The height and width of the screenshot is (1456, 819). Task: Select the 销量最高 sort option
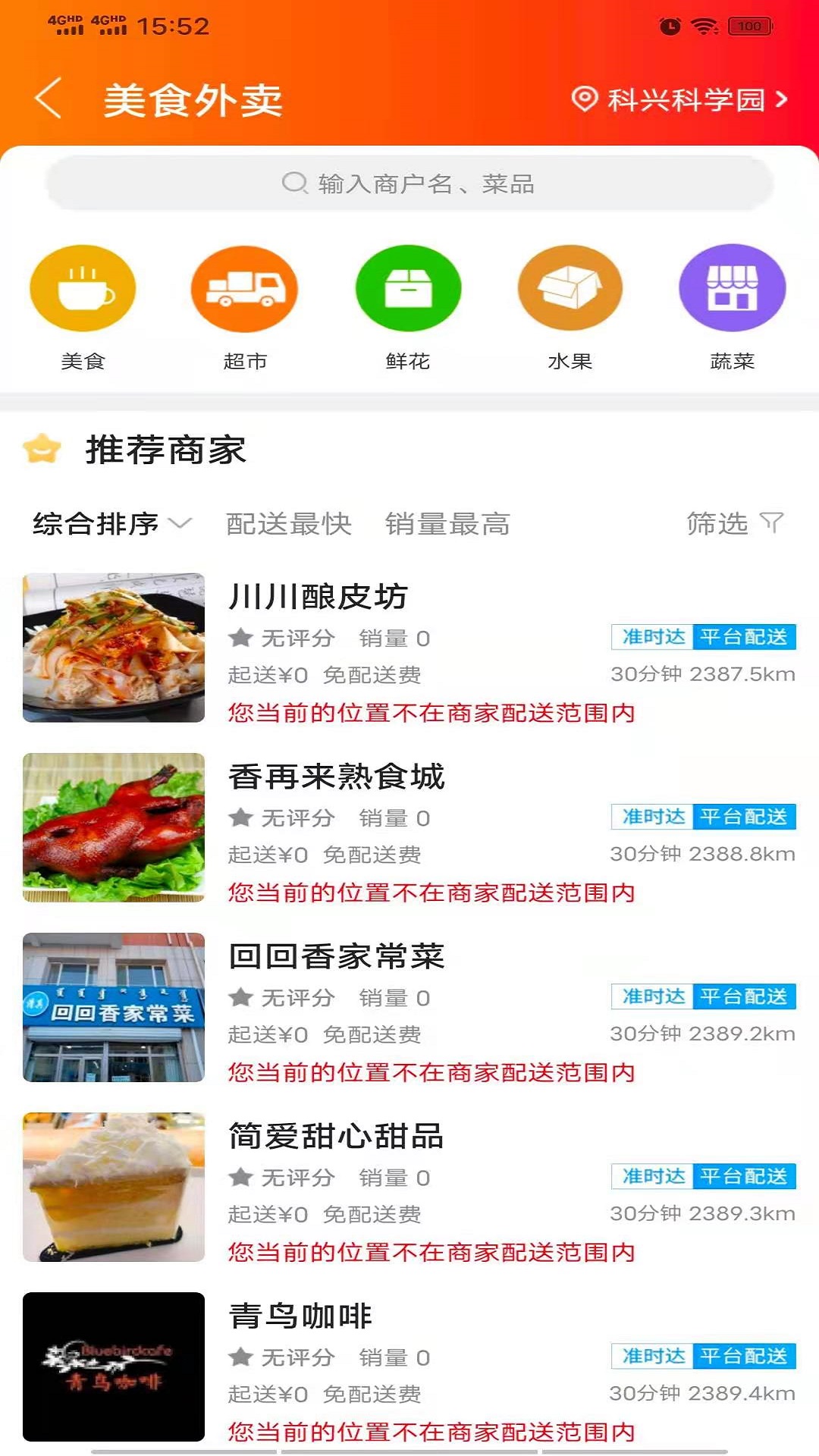click(447, 523)
